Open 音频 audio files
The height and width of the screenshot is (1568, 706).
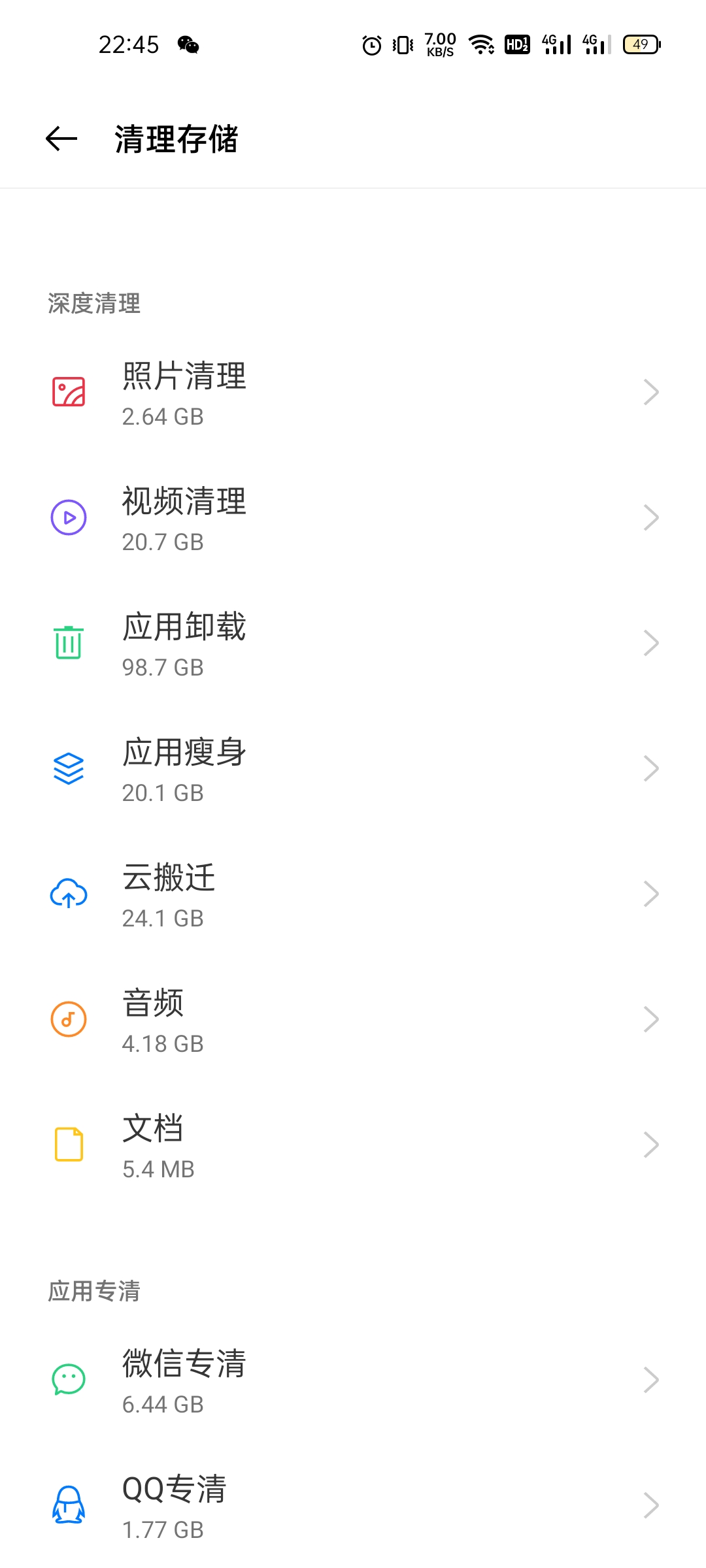click(x=353, y=1019)
